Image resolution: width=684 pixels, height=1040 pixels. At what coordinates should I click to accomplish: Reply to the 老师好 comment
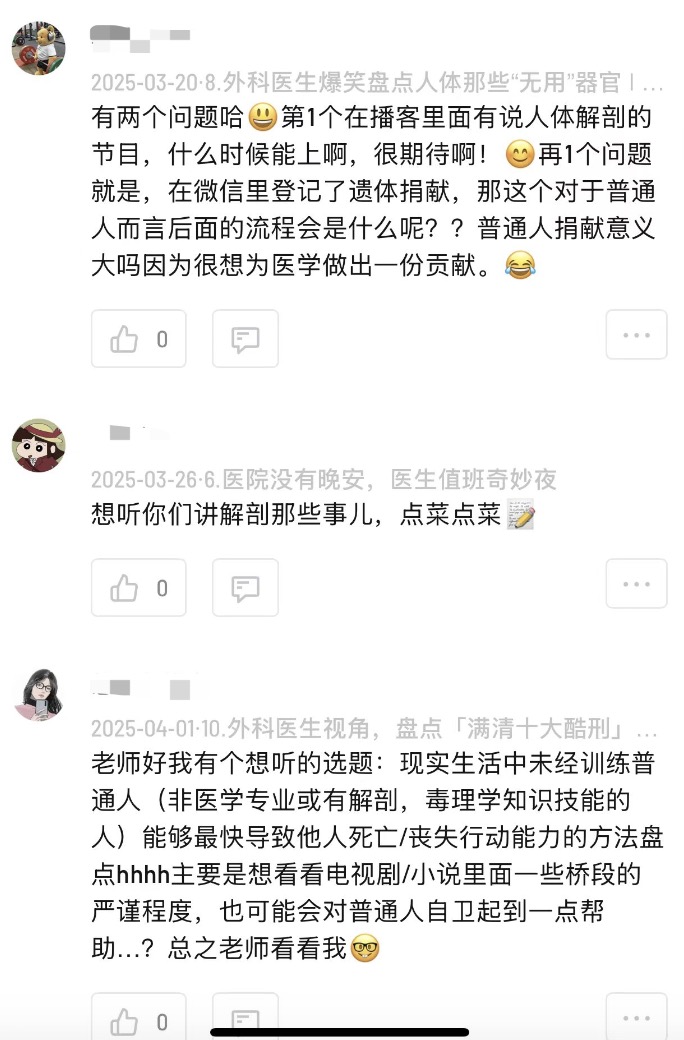245,1020
